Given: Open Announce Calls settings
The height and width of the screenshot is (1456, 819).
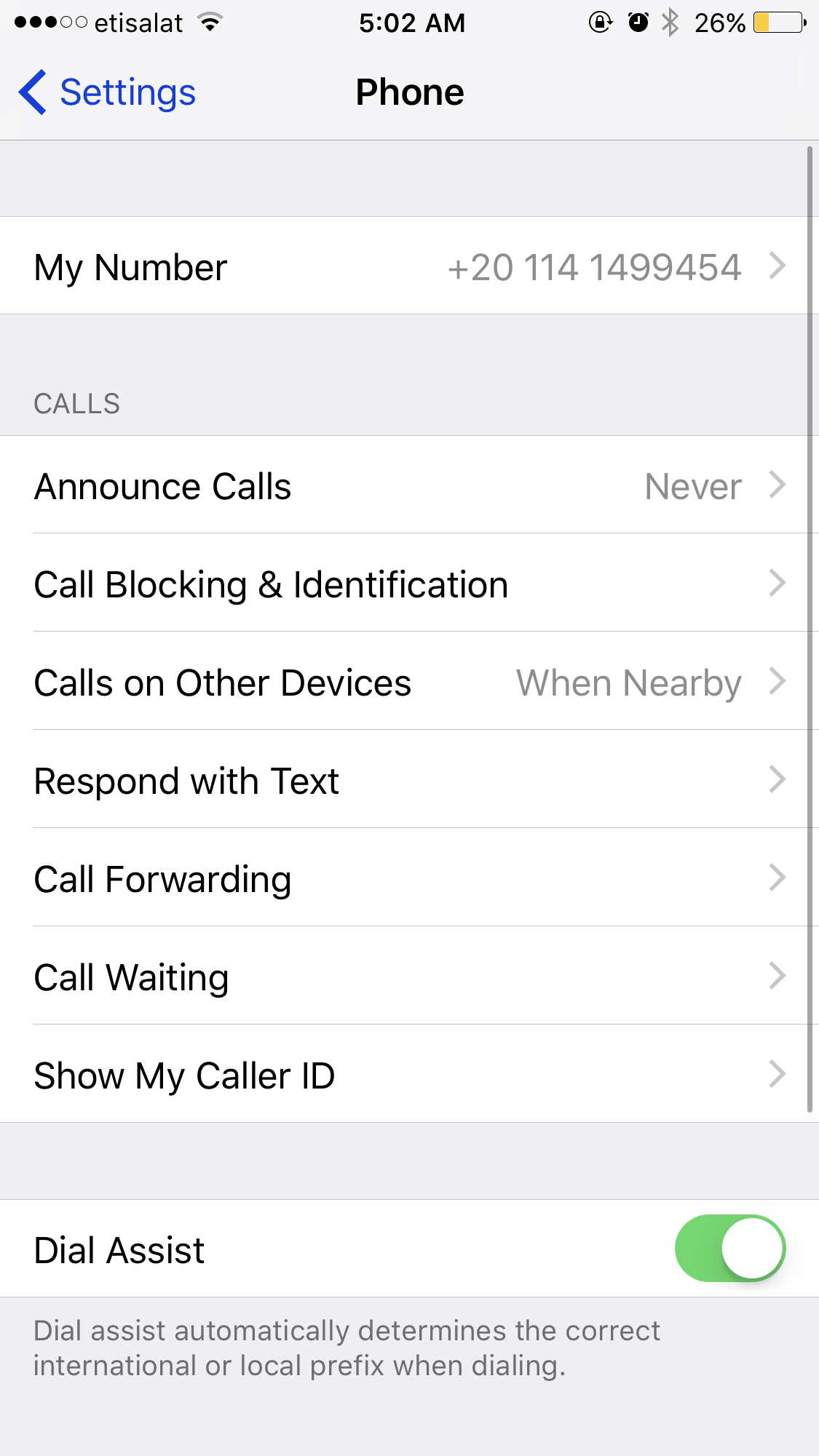Looking at the screenshot, I should coord(408,486).
